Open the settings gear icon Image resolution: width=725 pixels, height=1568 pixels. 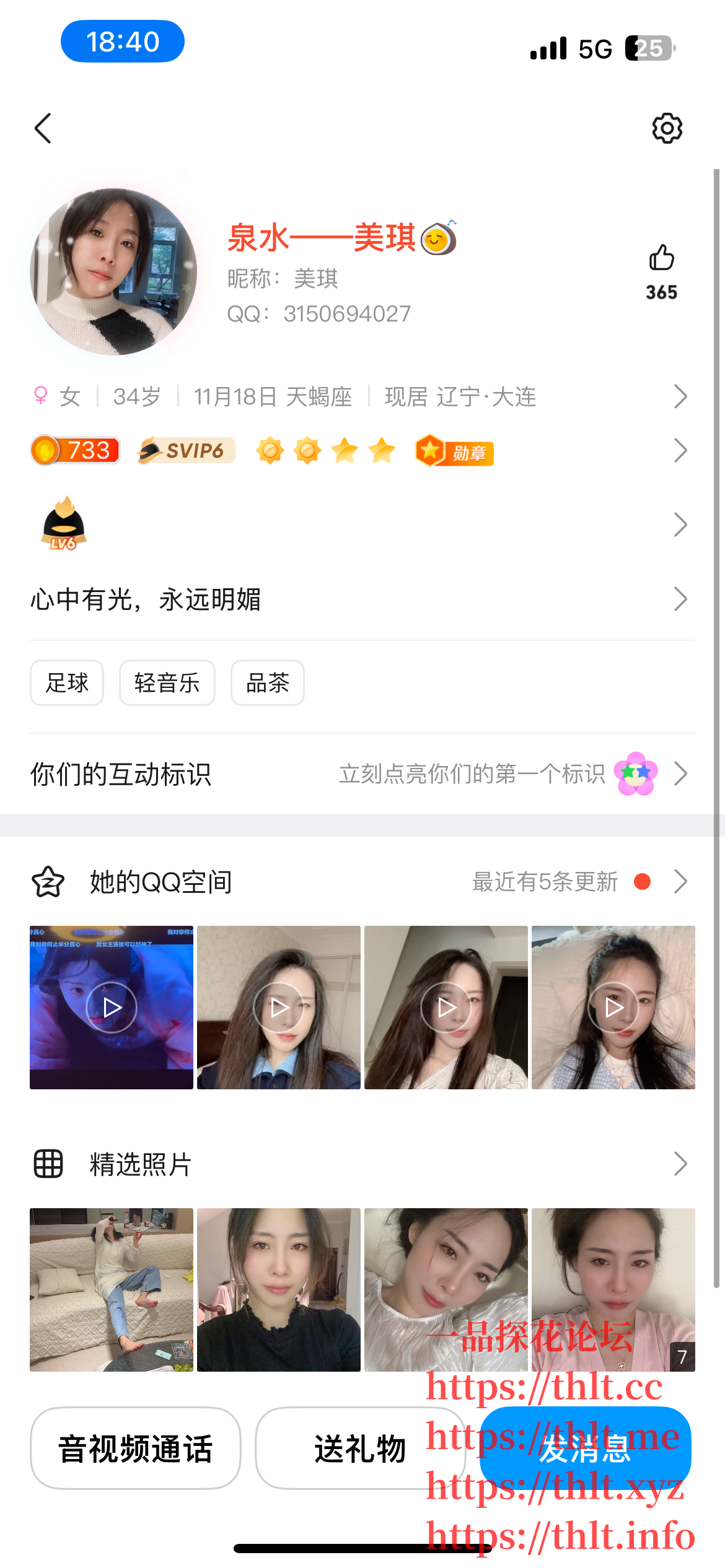(x=667, y=129)
